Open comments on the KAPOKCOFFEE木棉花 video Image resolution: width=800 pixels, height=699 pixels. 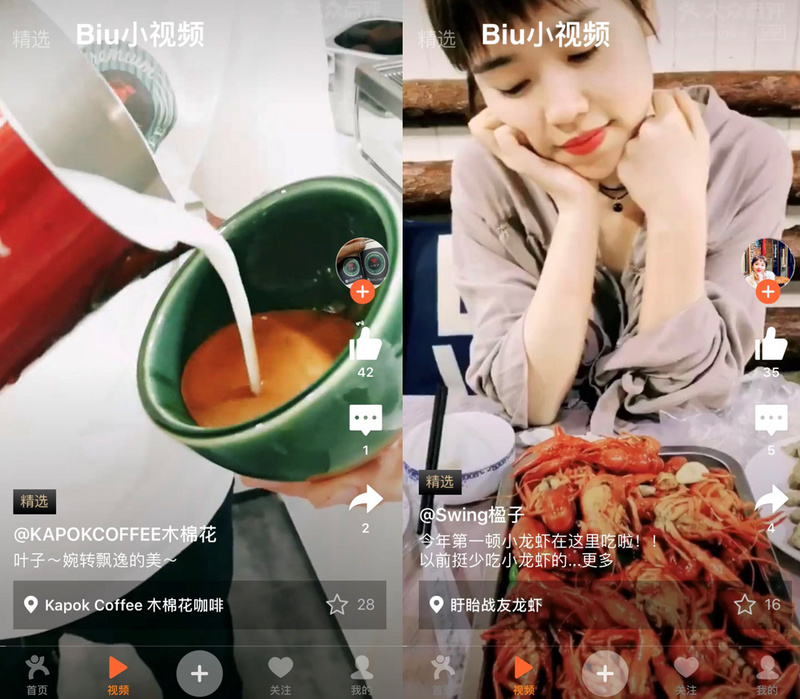coord(365,420)
